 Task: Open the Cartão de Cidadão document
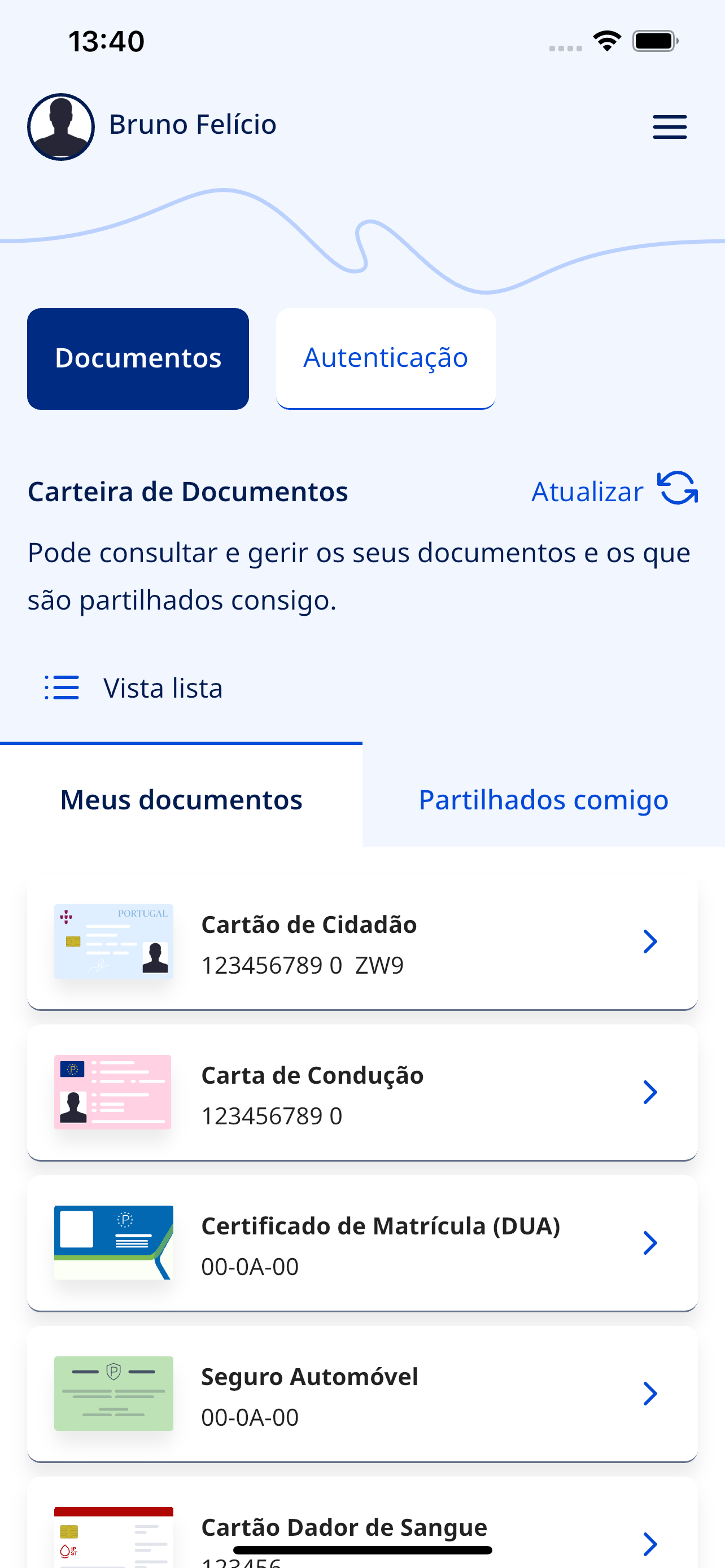(x=362, y=941)
